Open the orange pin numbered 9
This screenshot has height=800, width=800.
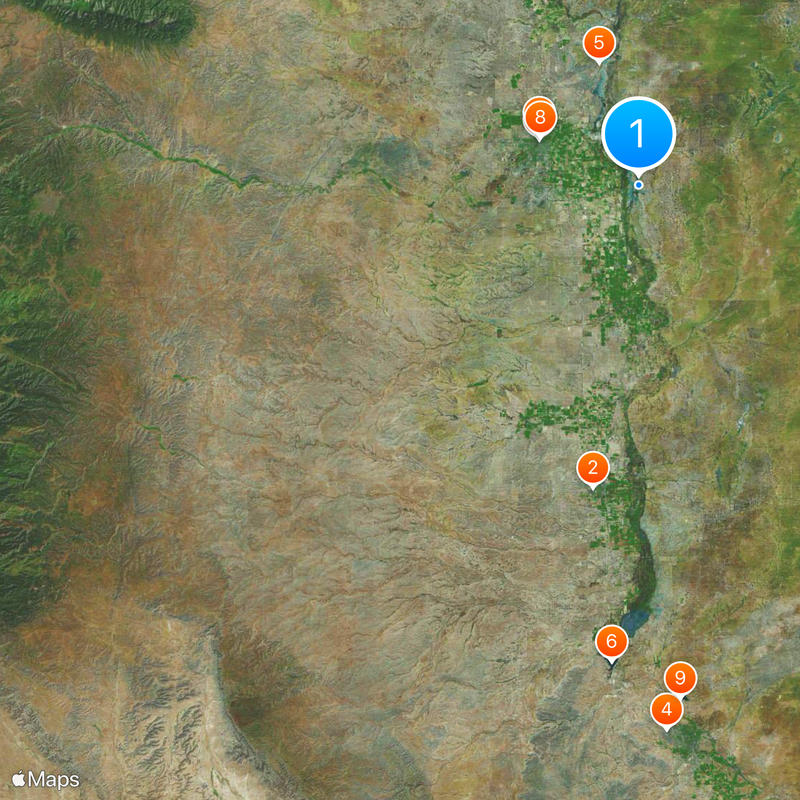click(680, 678)
